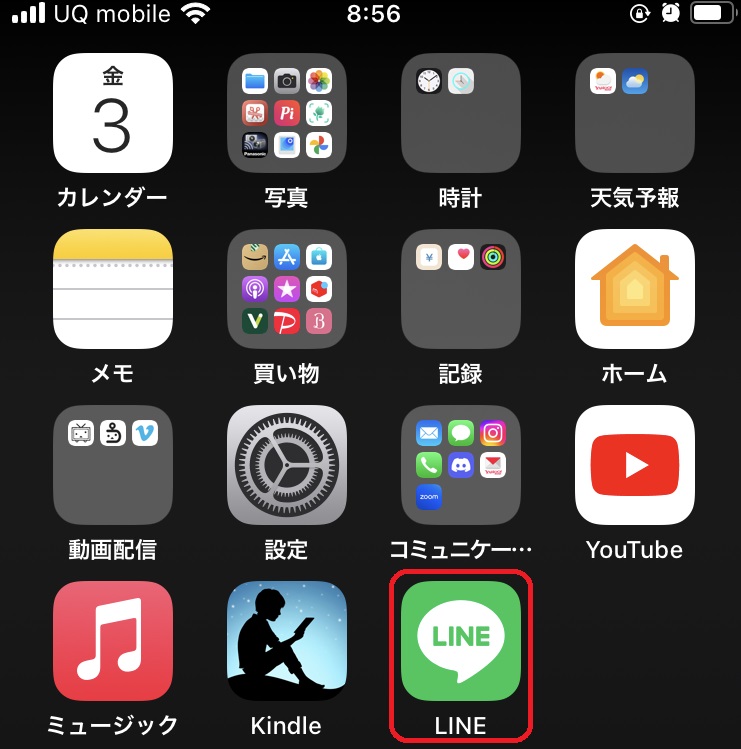Open the 時計 folder
This screenshot has width=741, height=749.
(x=461, y=113)
